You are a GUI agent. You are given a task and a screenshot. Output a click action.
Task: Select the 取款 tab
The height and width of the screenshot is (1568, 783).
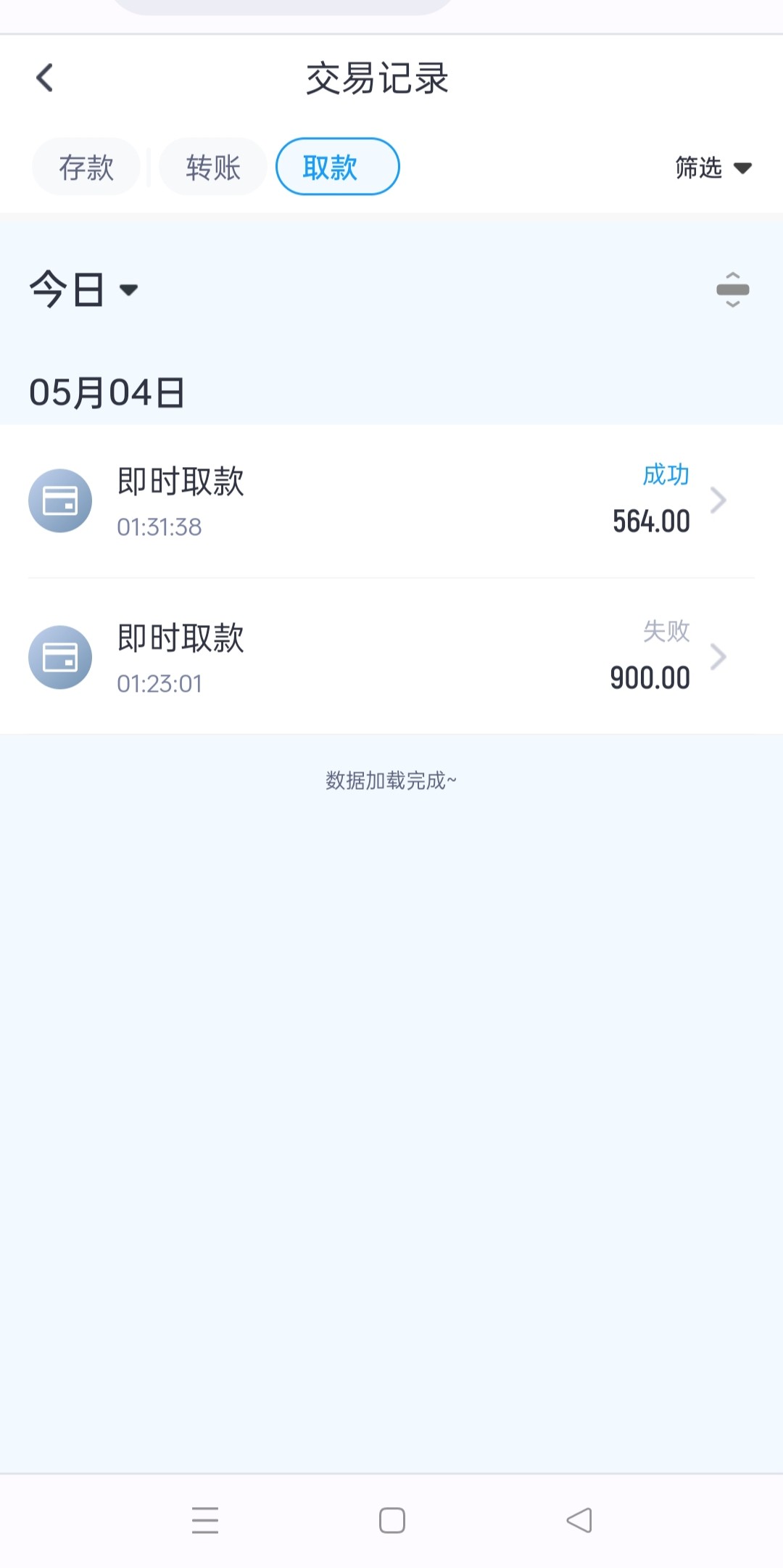pyautogui.click(x=337, y=167)
